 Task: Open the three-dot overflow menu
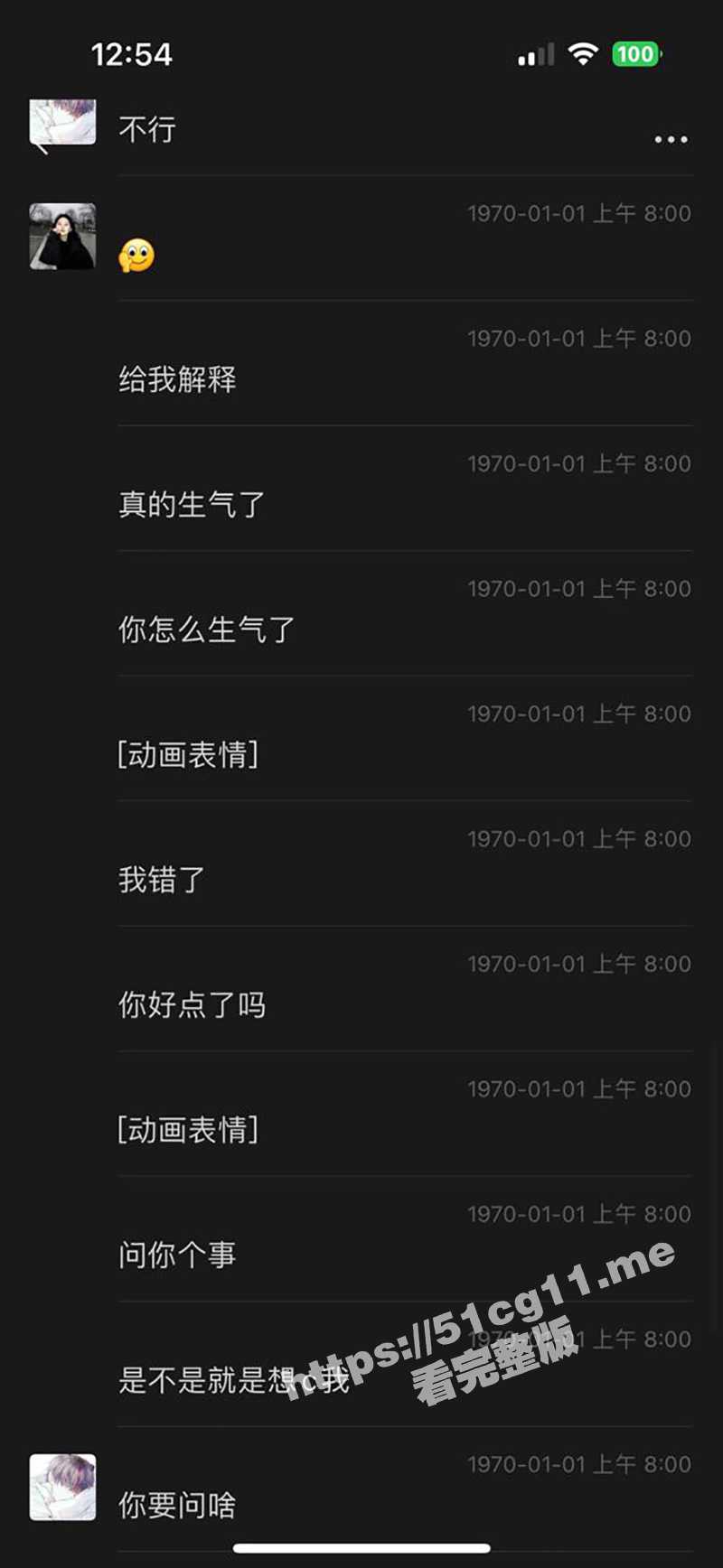(x=671, y=140)
